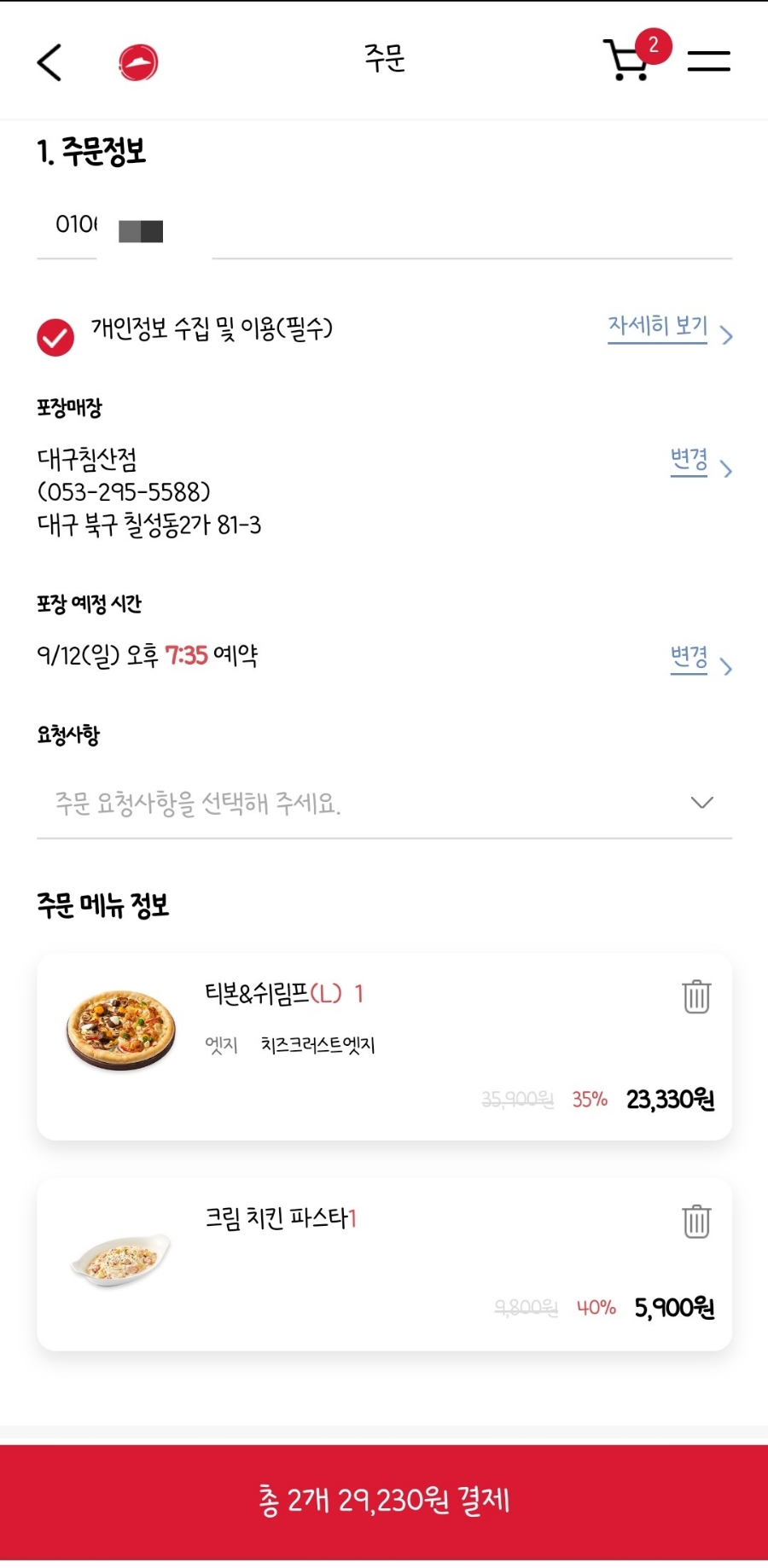Remove 크림 치킨 파스타 from the order

pos(696,1222)
